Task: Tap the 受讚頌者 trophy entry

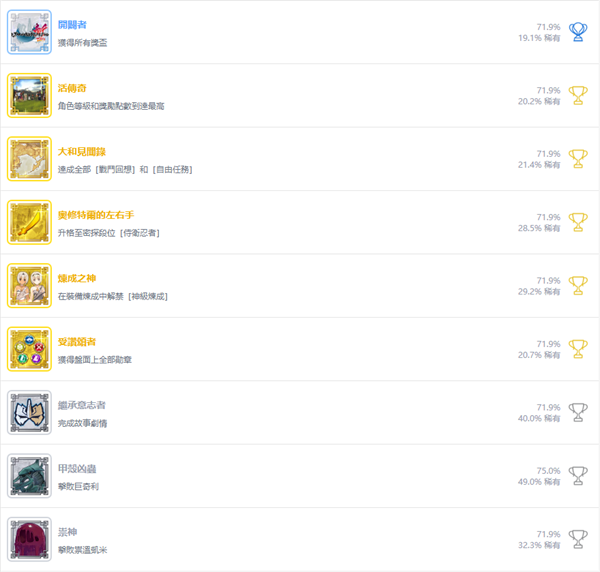Action: tap(78, 342)
